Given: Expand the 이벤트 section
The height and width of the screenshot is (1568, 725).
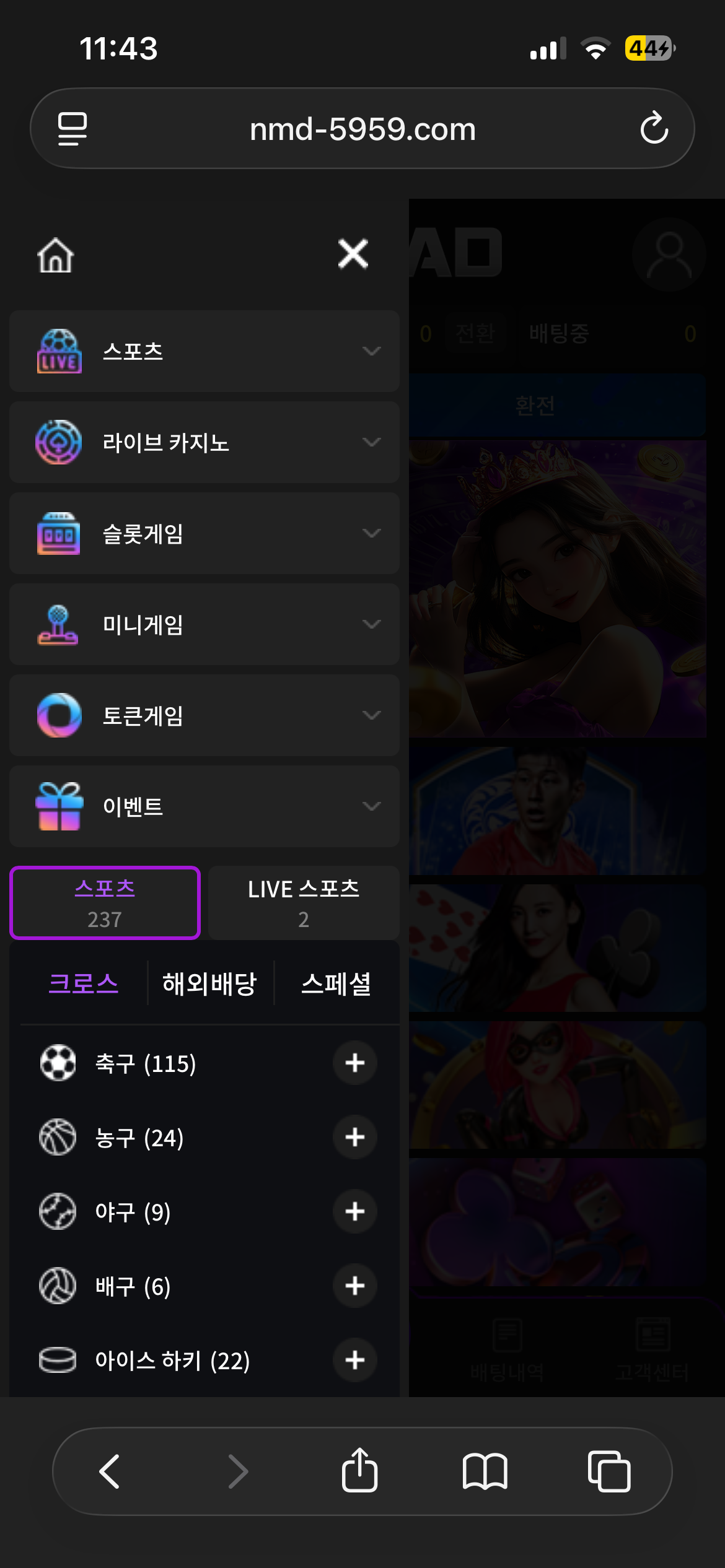Looking at the screenshot, I should (204, 806).
